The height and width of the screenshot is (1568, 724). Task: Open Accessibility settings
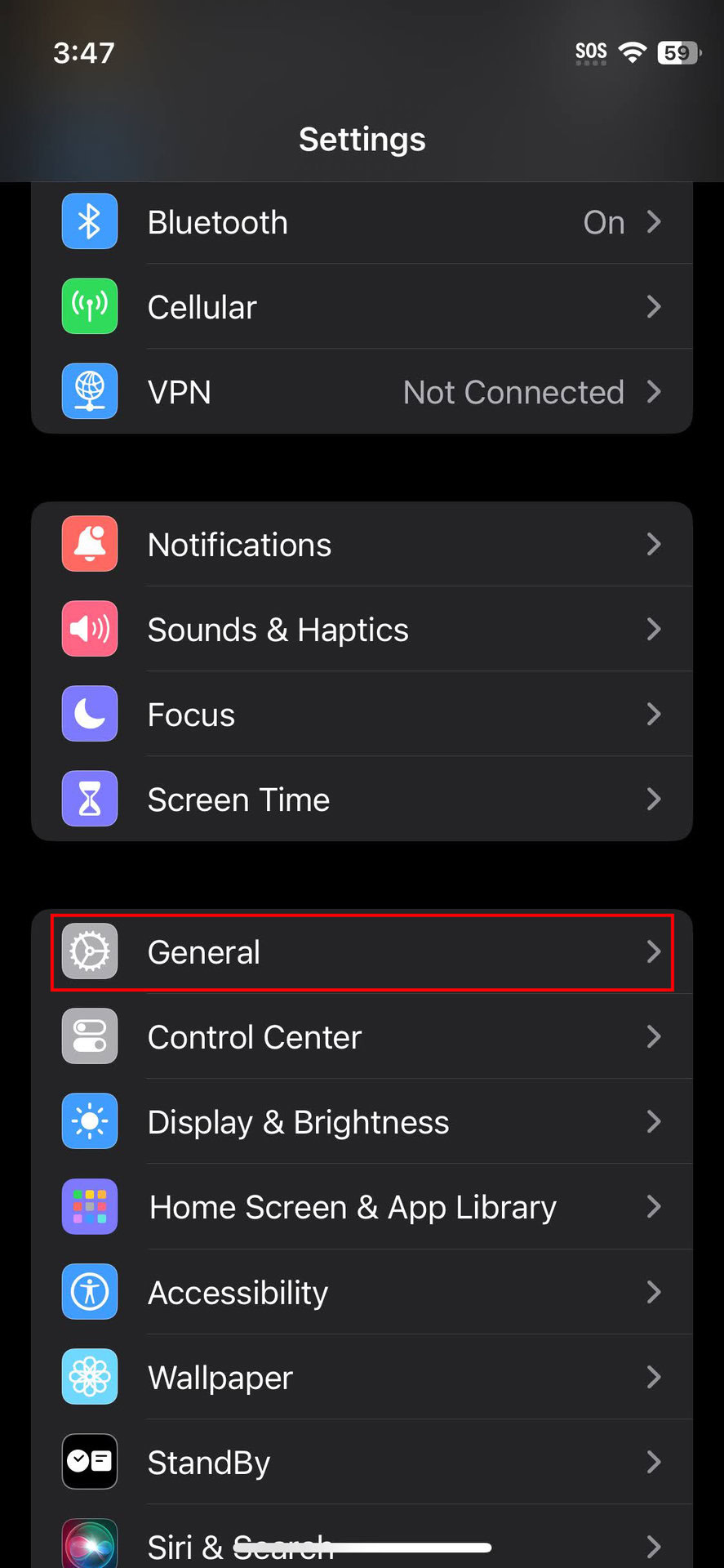pos(362,1293)
